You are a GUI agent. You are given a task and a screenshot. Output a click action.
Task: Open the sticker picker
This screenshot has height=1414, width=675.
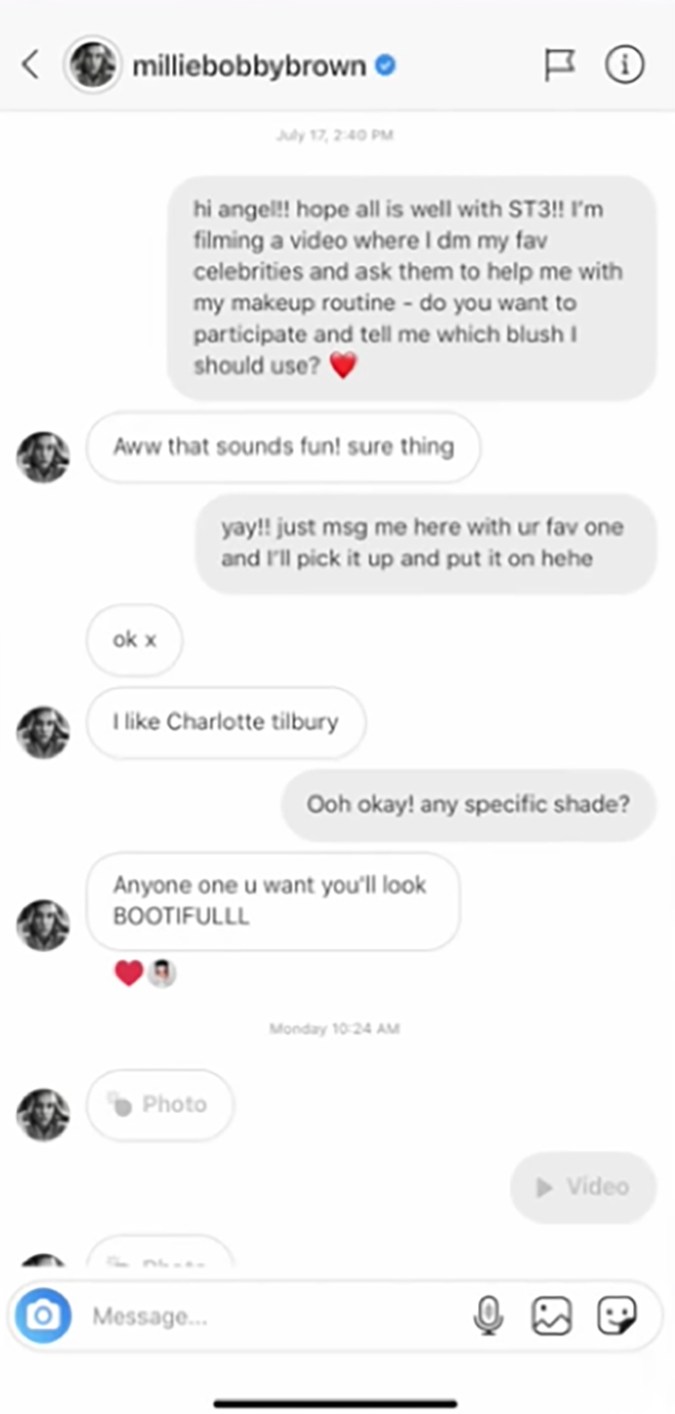point(616,1315)
